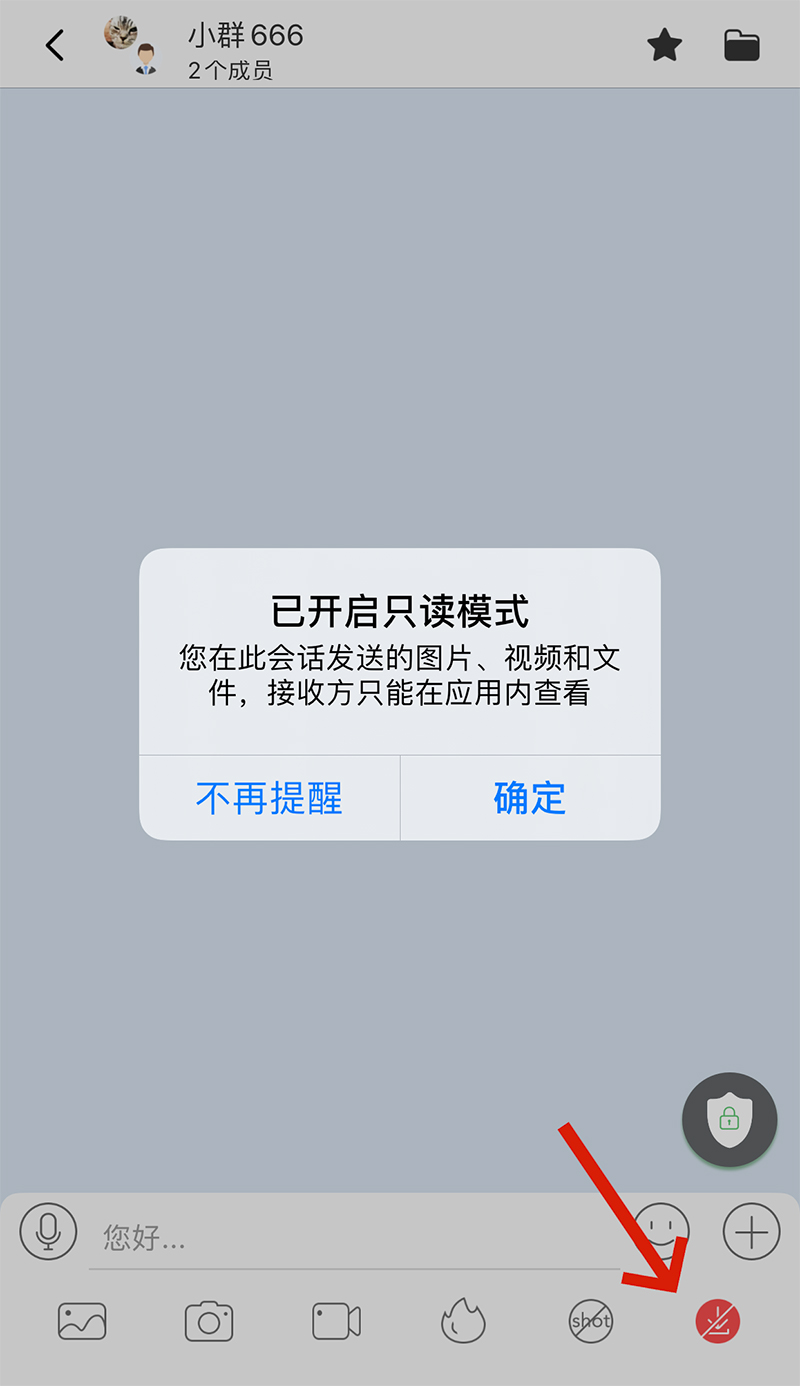This screenshot has height=1386, width=800.
Task: Open the group files folder
Action: pyautogui.click(x=741, y=45)
